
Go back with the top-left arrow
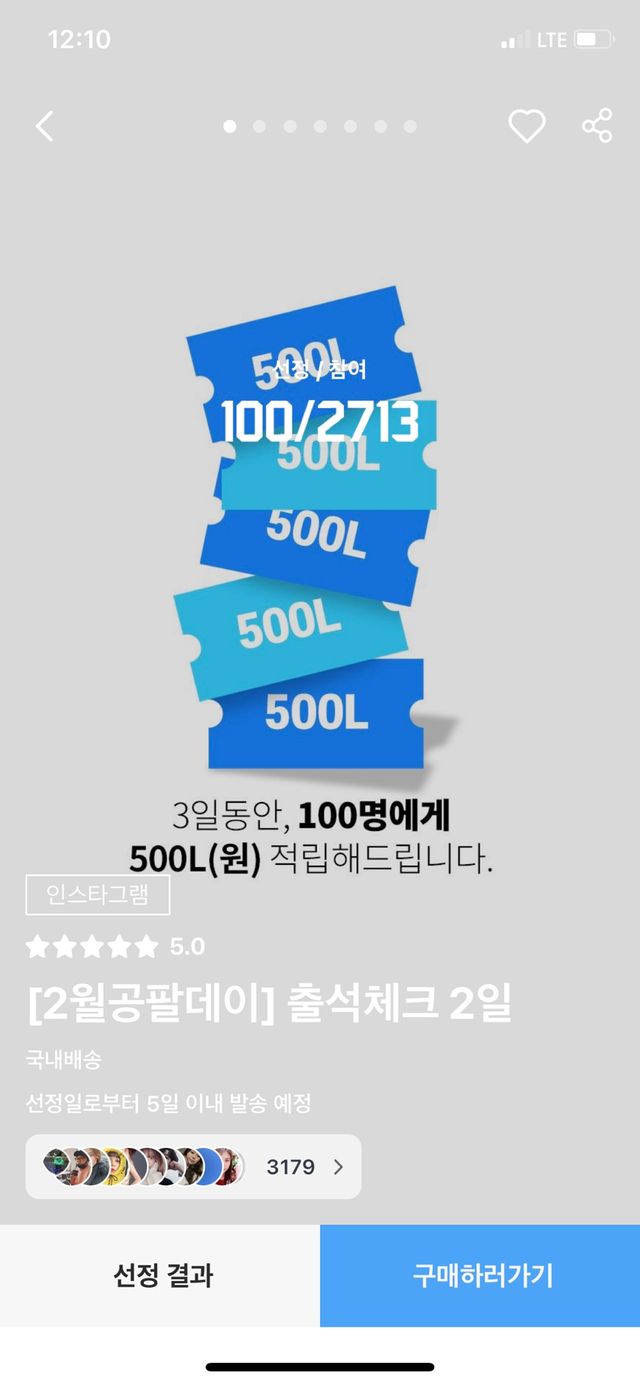pyautogui.click(x=44, y=127)
